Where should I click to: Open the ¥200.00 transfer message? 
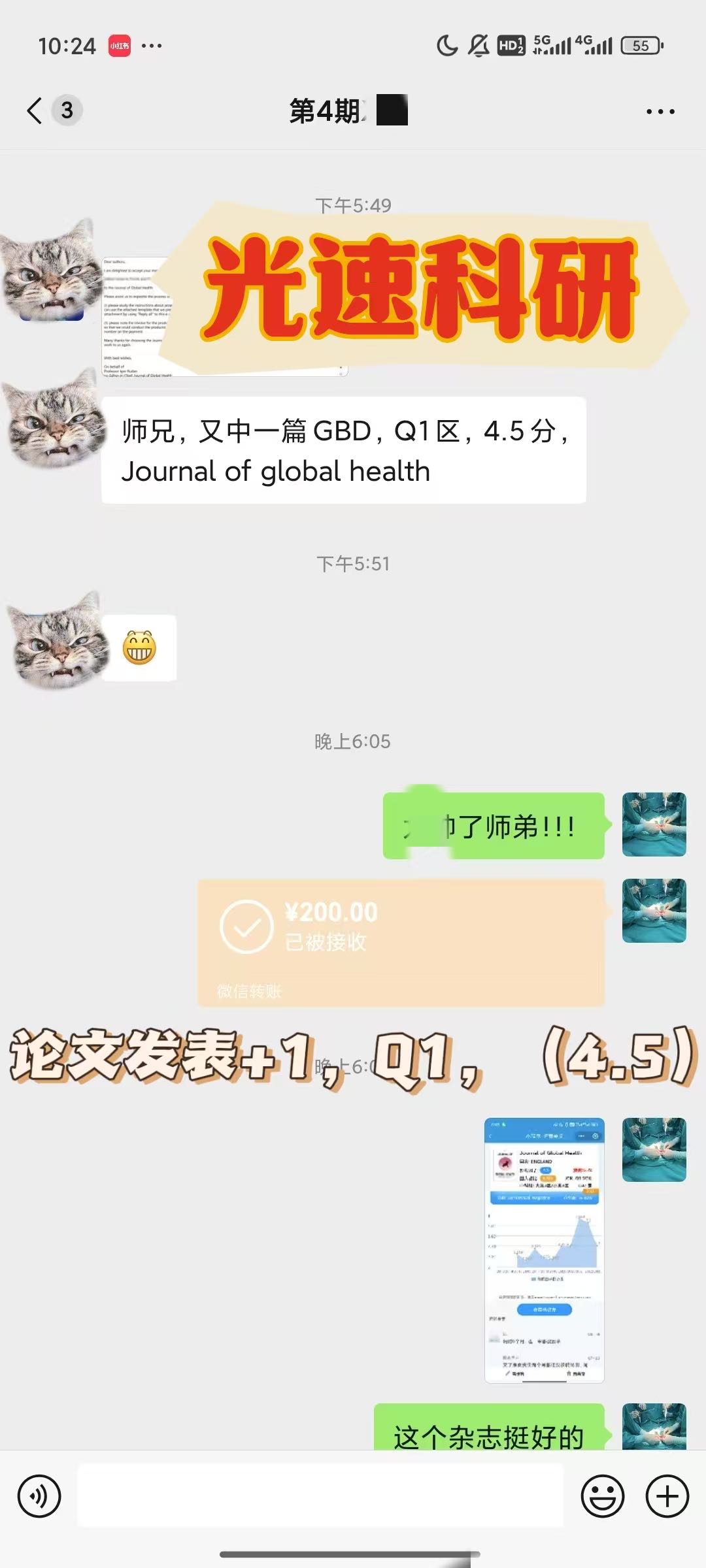point(401,942)
